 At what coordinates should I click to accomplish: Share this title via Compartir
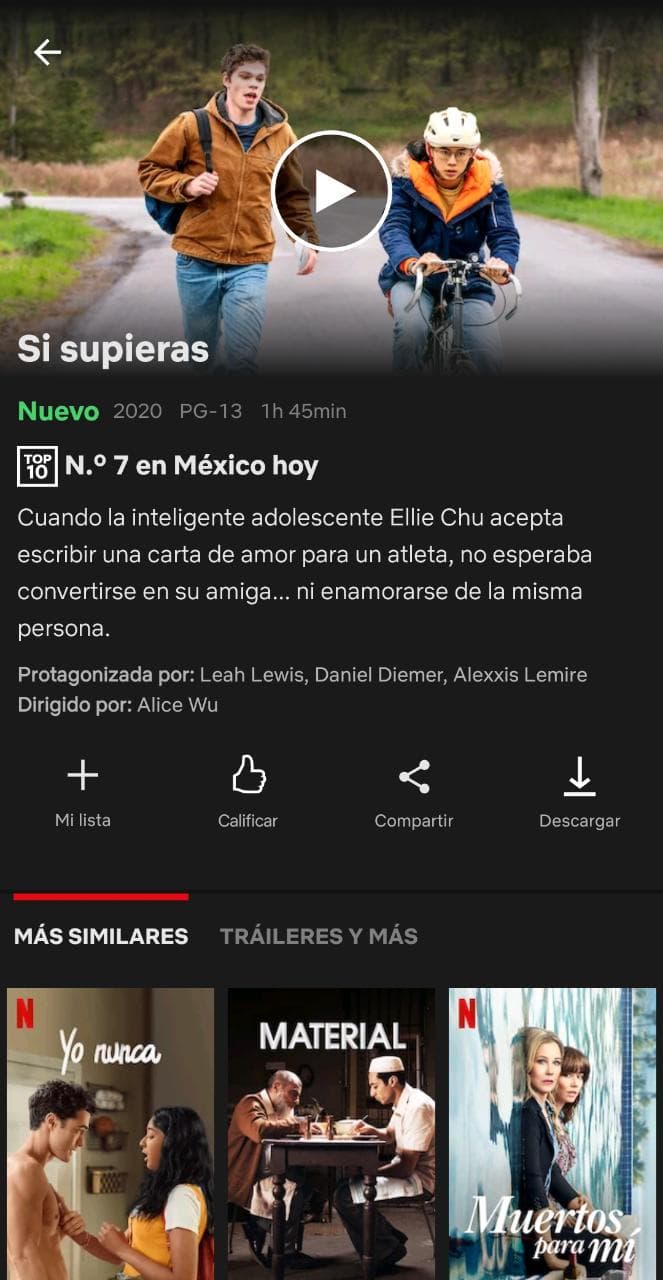click(414, 792)
